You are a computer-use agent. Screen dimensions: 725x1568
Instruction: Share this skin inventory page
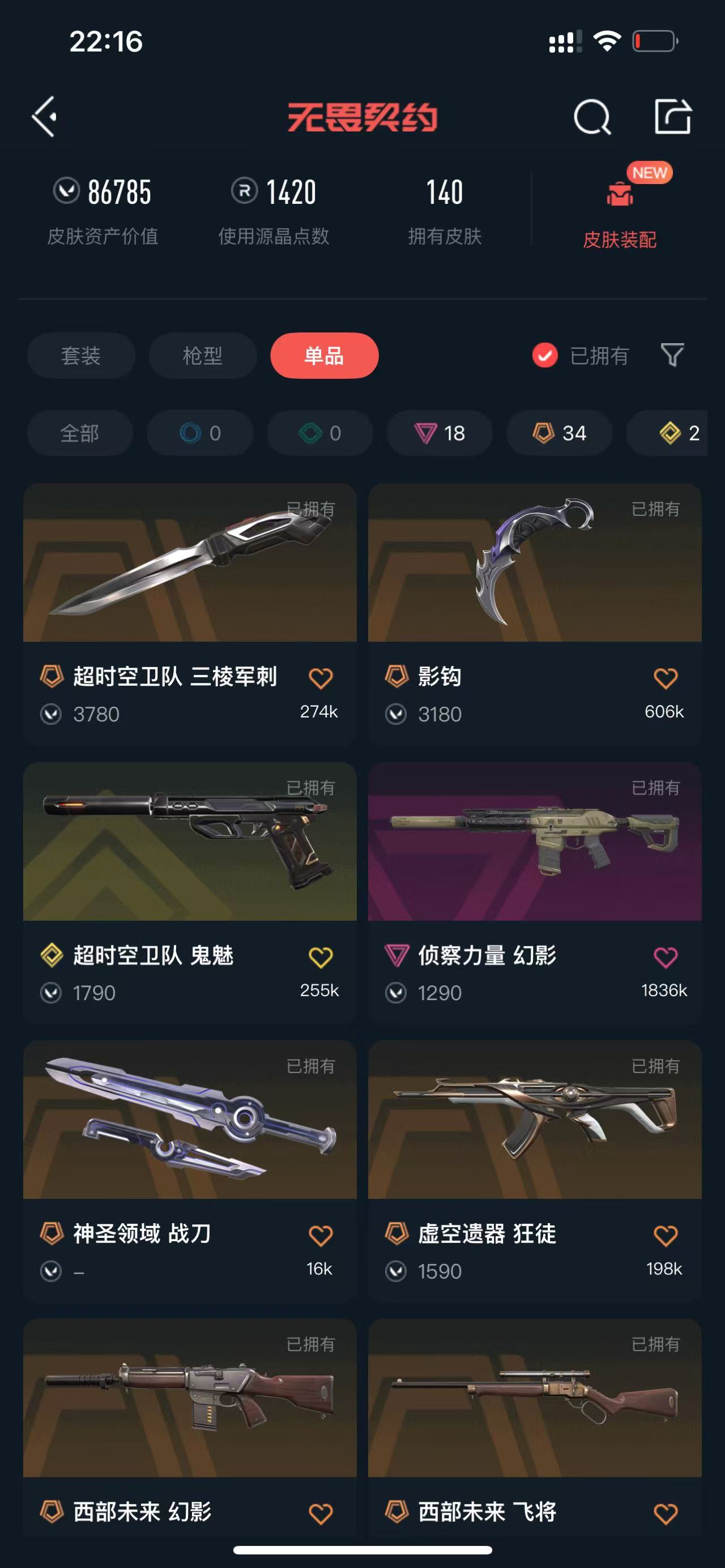point(673,116)
